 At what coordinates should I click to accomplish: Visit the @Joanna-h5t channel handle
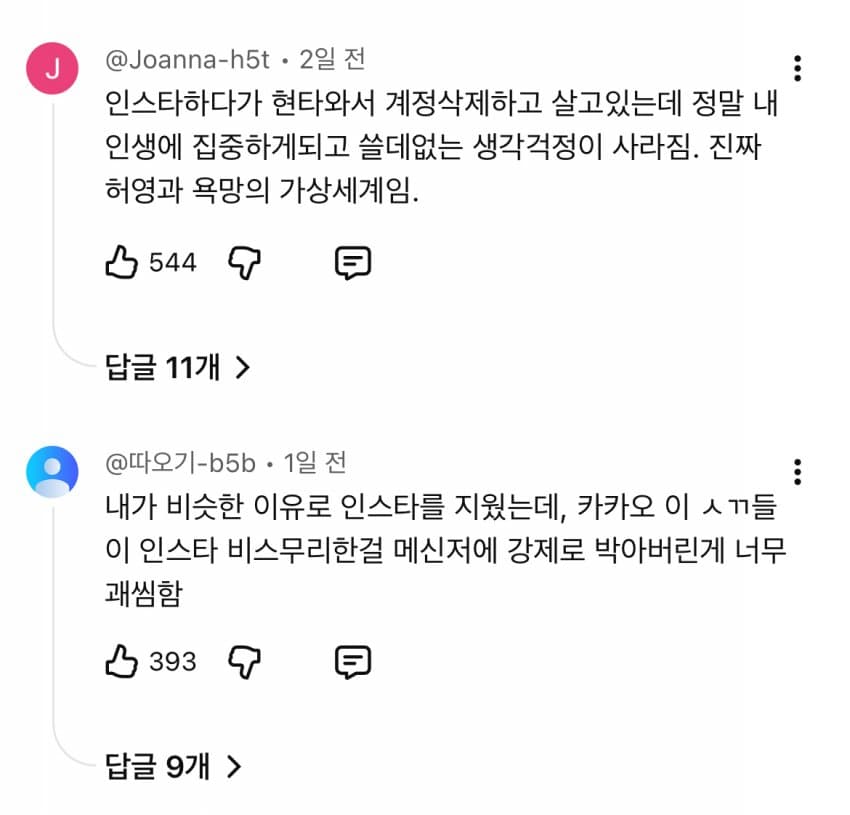(188, 62)
